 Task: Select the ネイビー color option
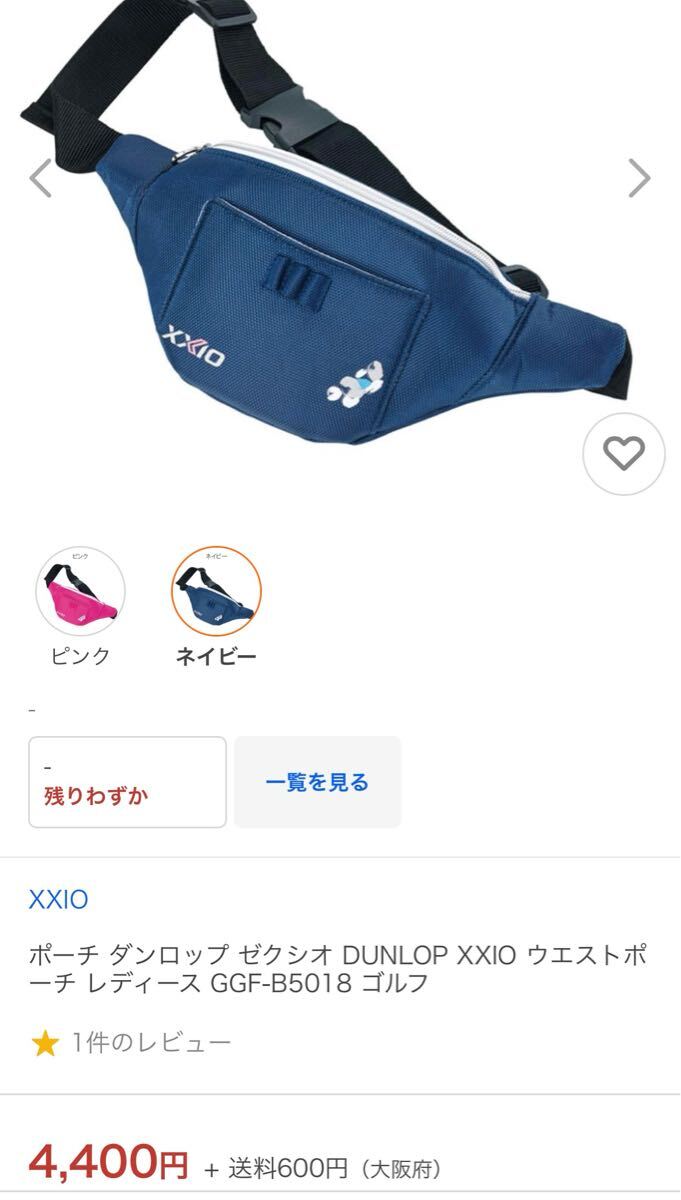[x=216, y=592]
